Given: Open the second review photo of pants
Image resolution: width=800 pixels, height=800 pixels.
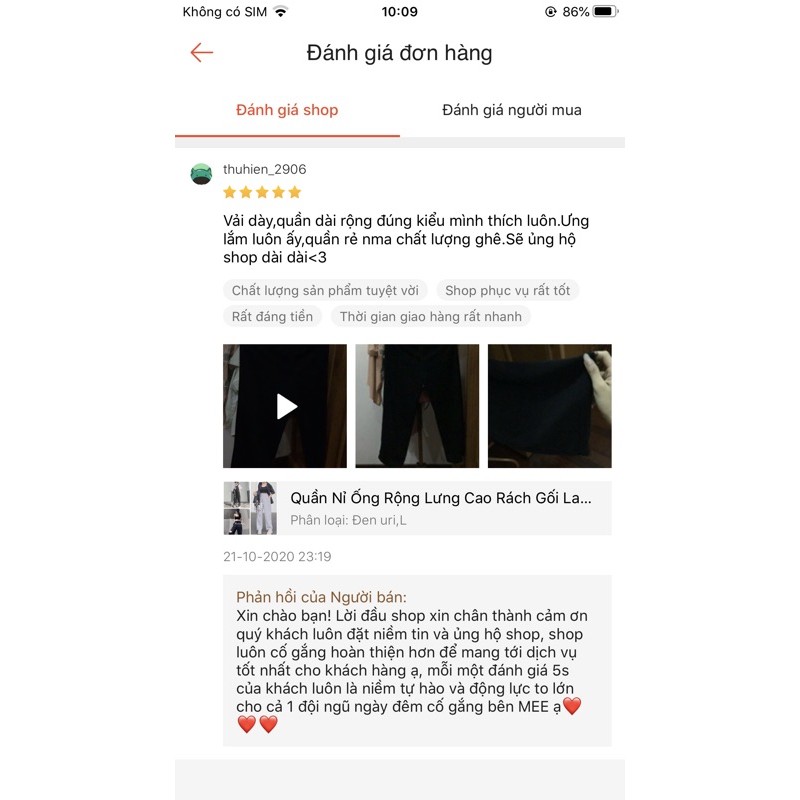Looking at the screenshot, I should coord(417,406).
